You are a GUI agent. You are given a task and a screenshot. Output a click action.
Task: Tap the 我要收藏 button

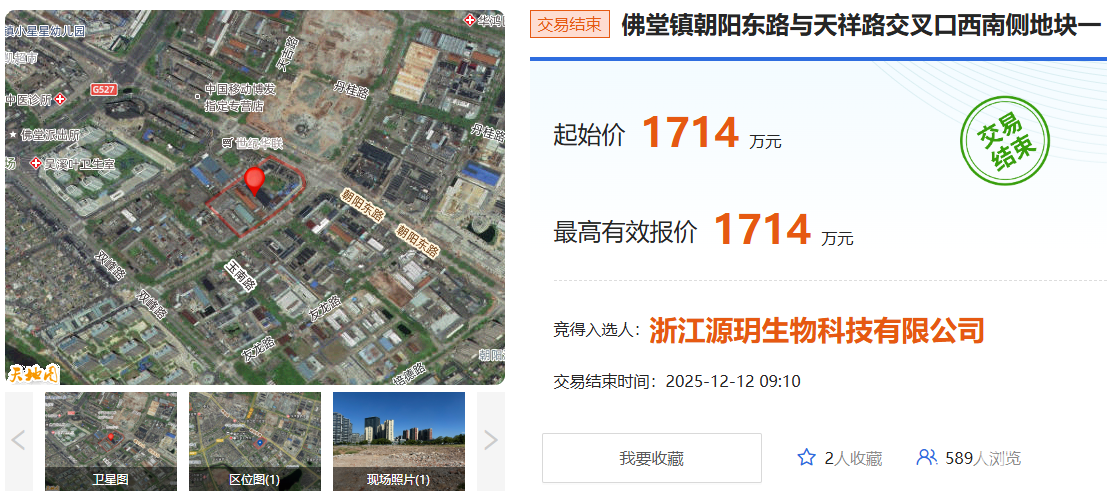[651, 458]
